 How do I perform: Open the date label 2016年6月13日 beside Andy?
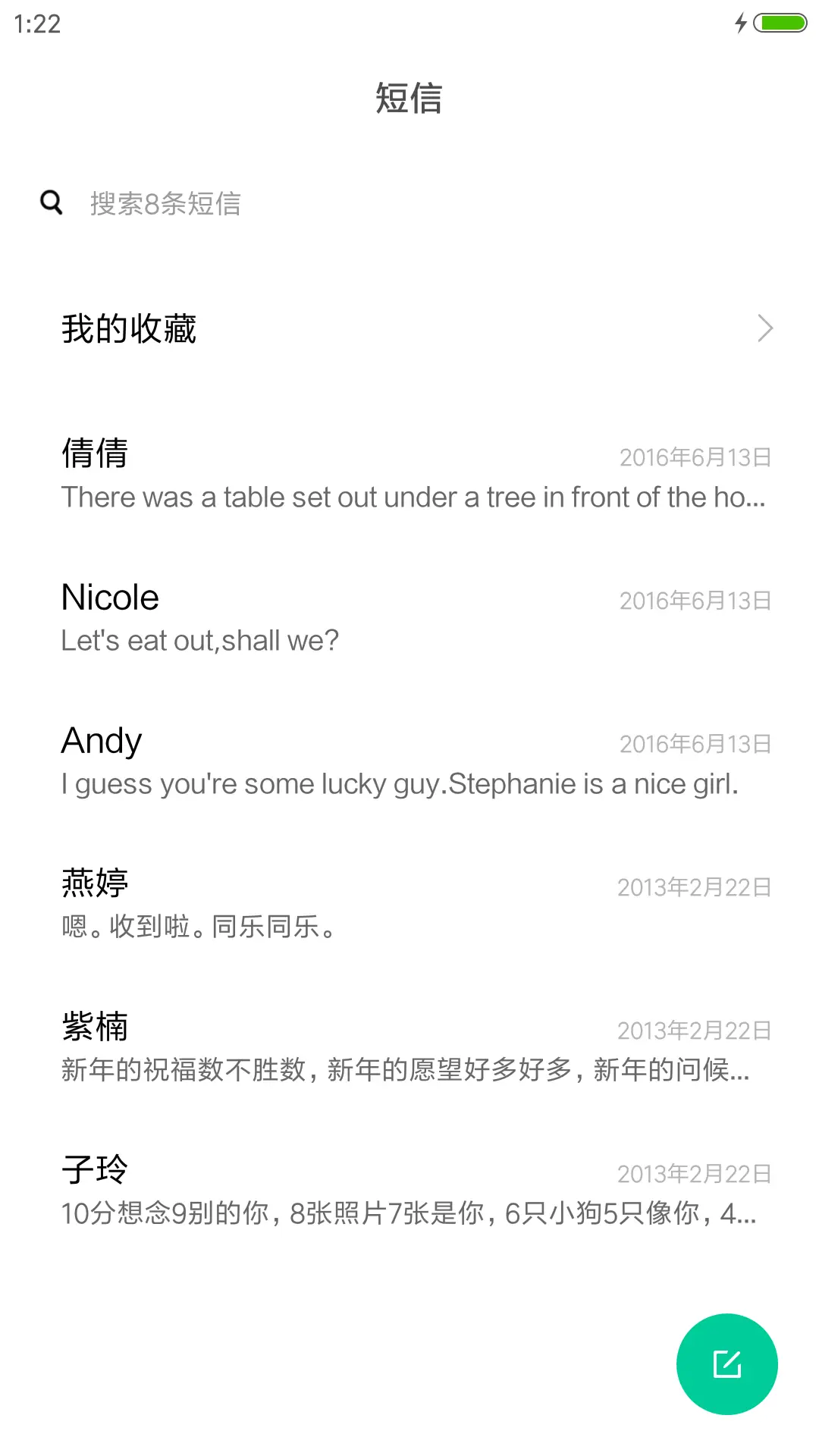tap(694, 744)
